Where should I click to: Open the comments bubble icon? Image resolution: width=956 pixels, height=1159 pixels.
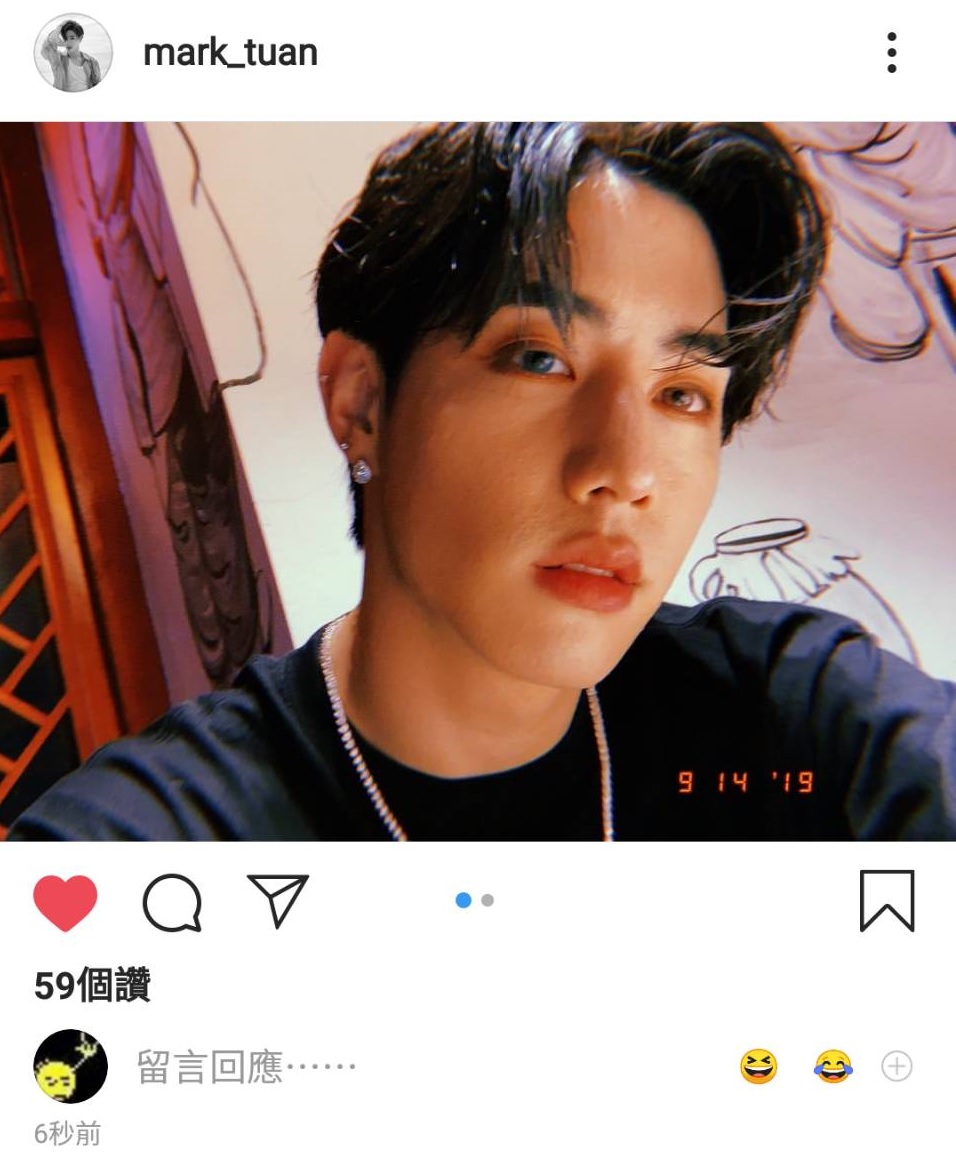tap(172, 902)
